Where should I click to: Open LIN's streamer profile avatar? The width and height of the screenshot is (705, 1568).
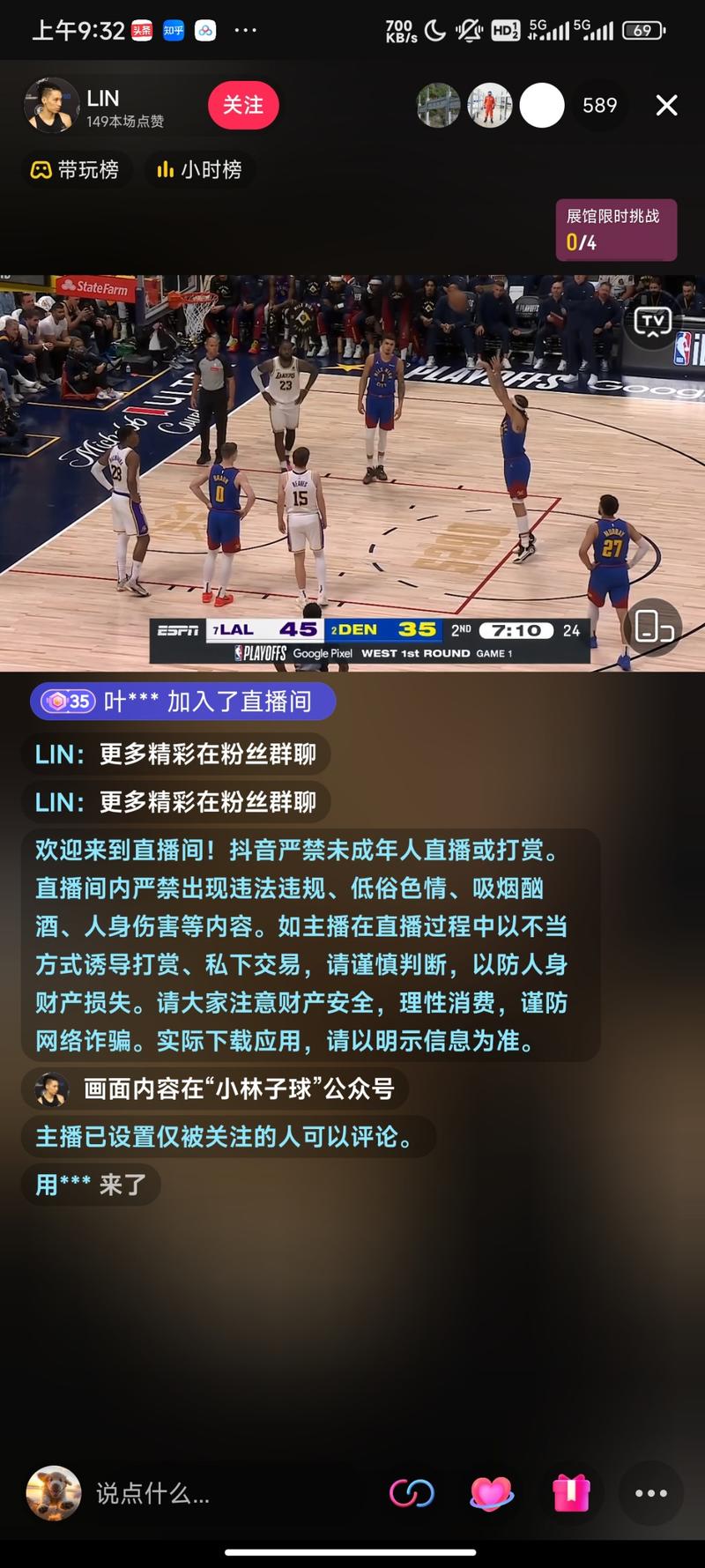(x=51, y=106)
